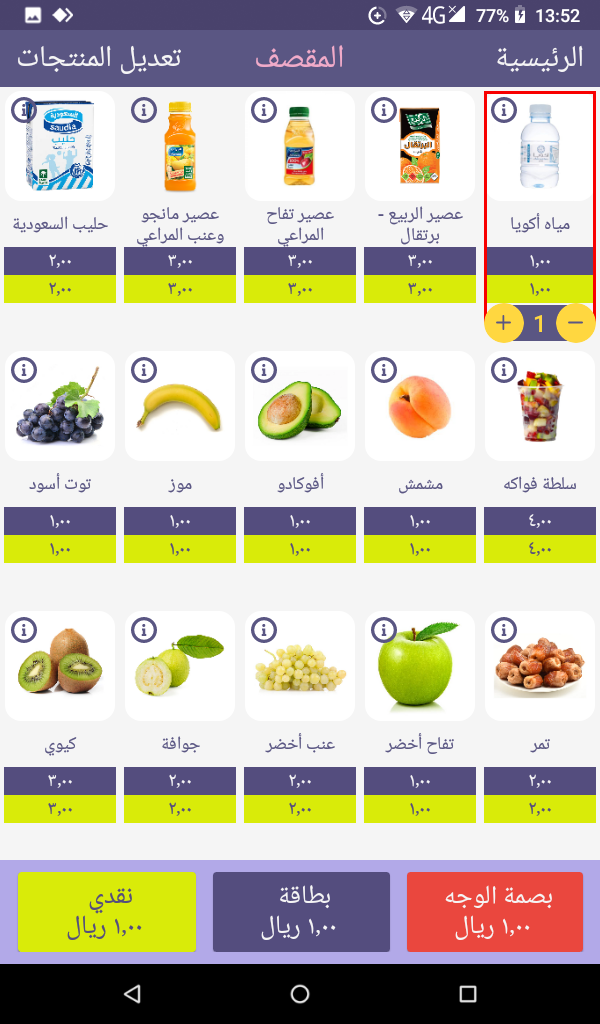Open تعديل المنتجات edit products
600x1024 pixels.
[x=99, y=57]
